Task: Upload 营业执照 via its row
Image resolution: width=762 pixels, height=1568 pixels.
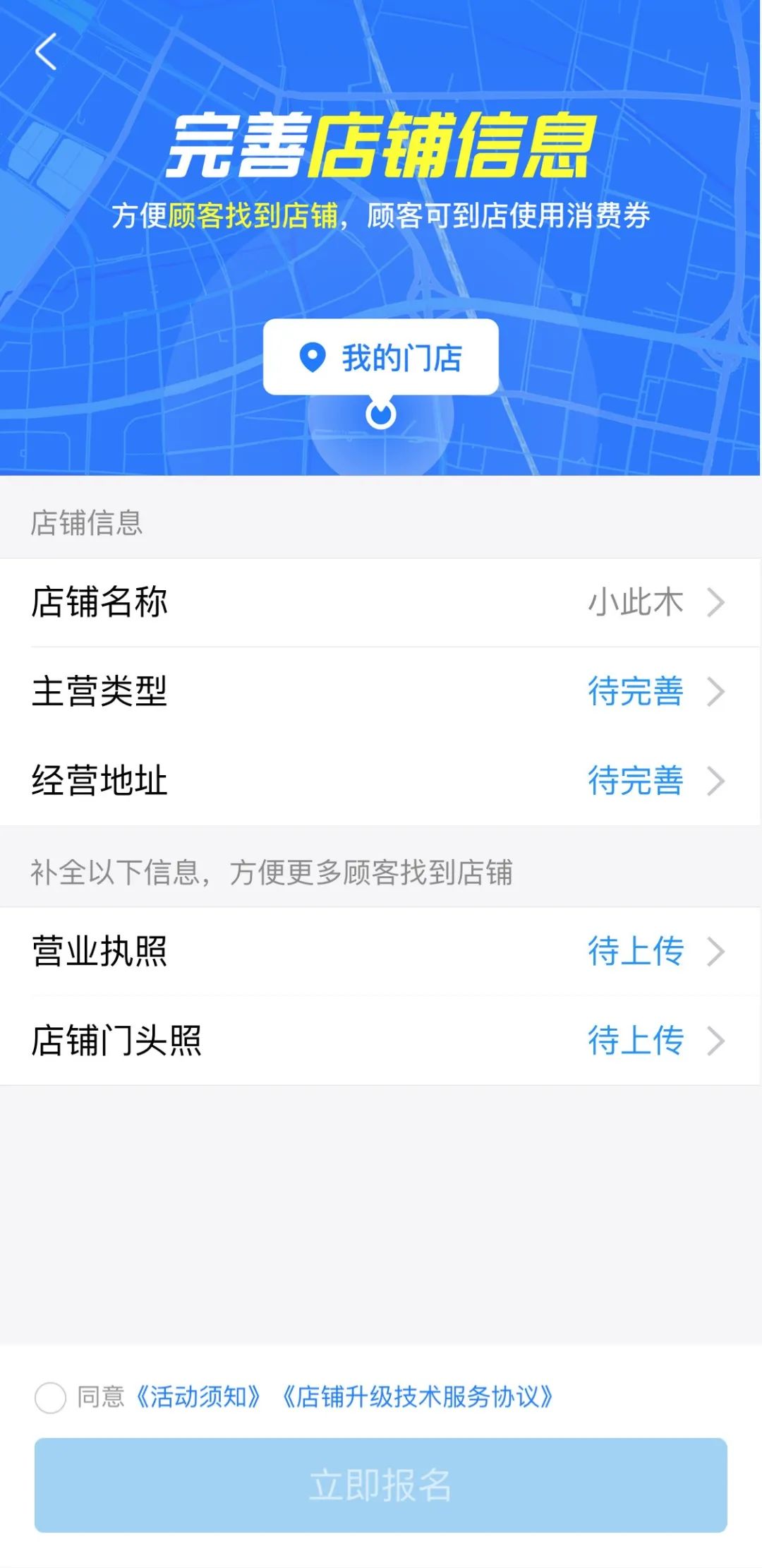Action: tap(381, 951)
